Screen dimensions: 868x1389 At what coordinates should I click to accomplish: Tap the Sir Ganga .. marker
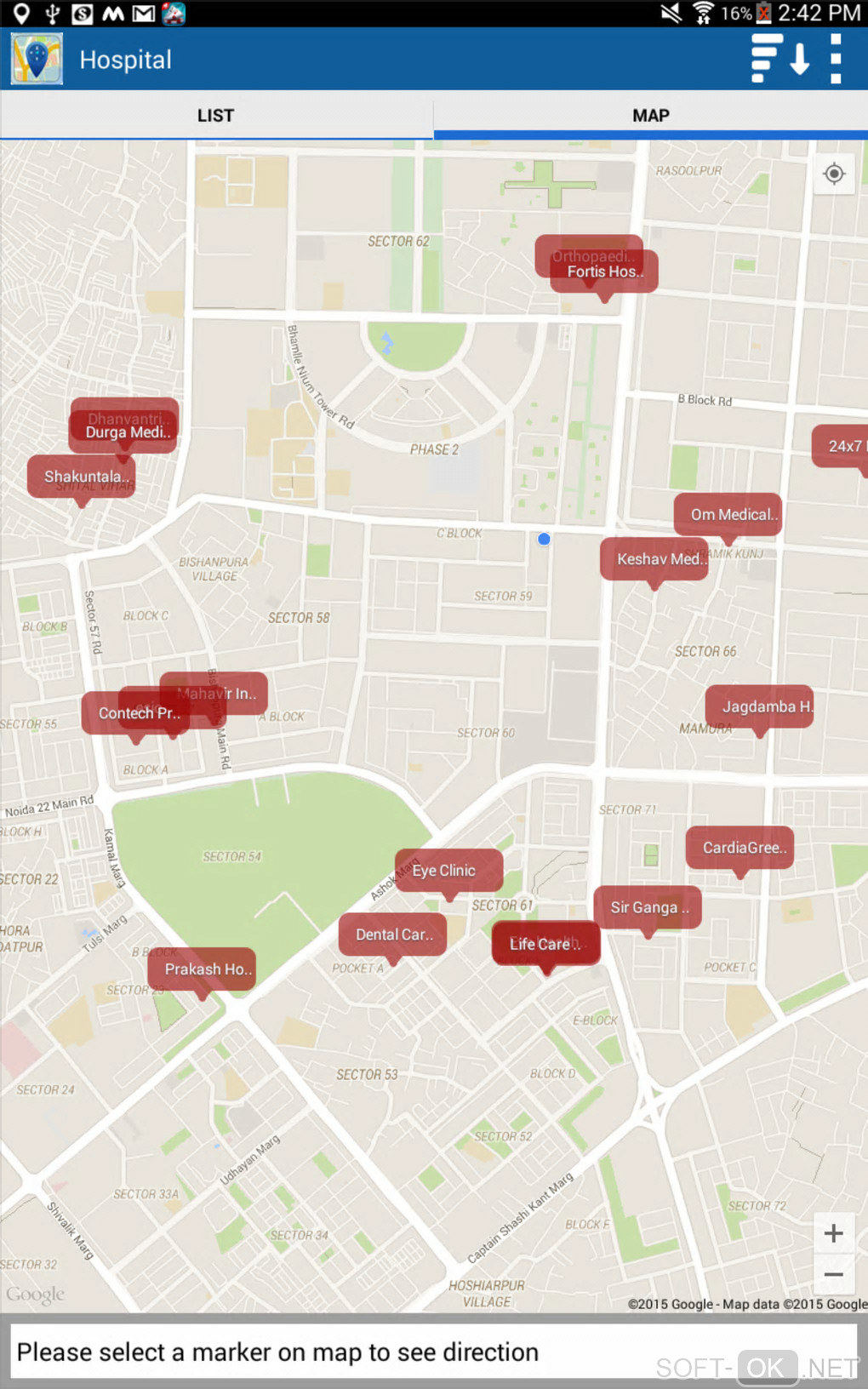[648, 907]
